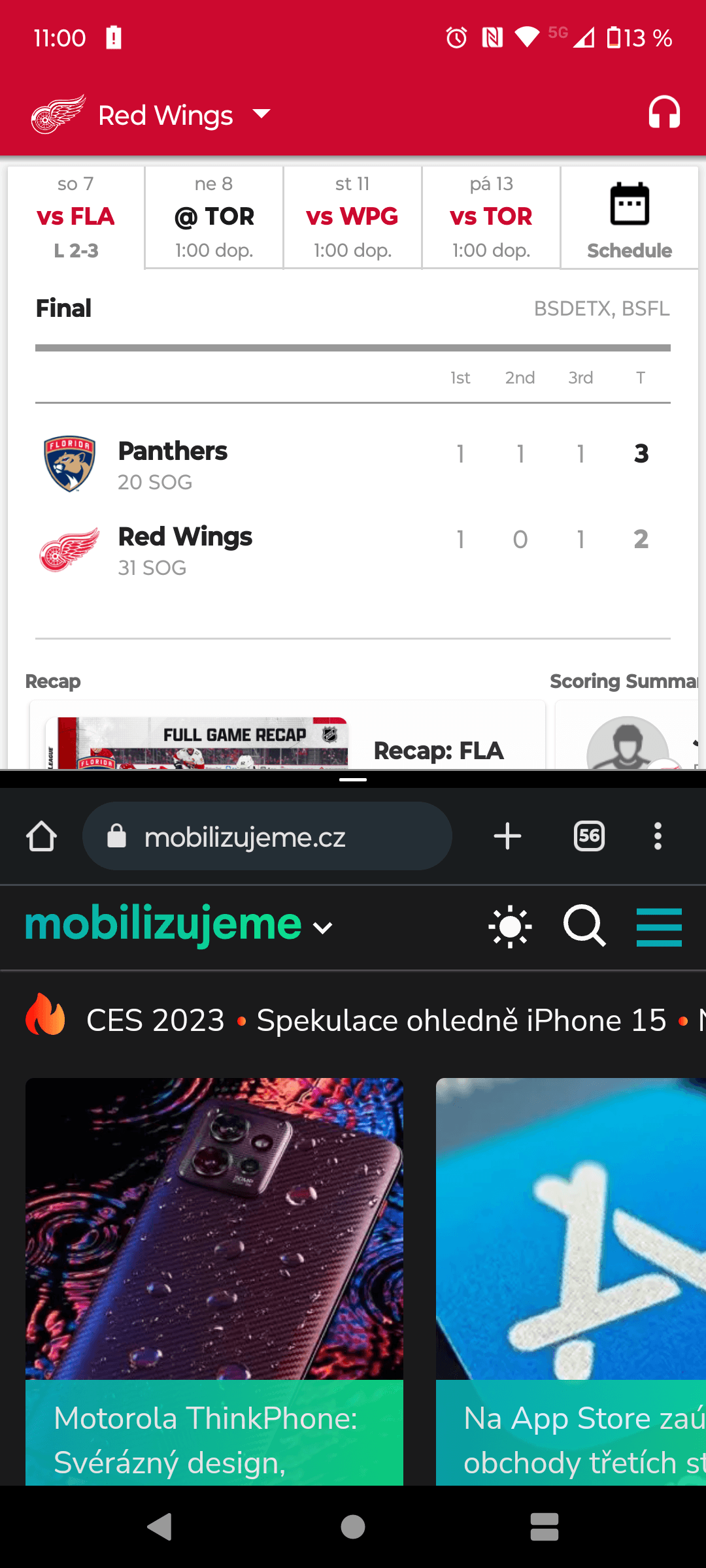The width and height of the screenshot is (706, 1568).
Task: Open a new browser tab
Action: 507,836
